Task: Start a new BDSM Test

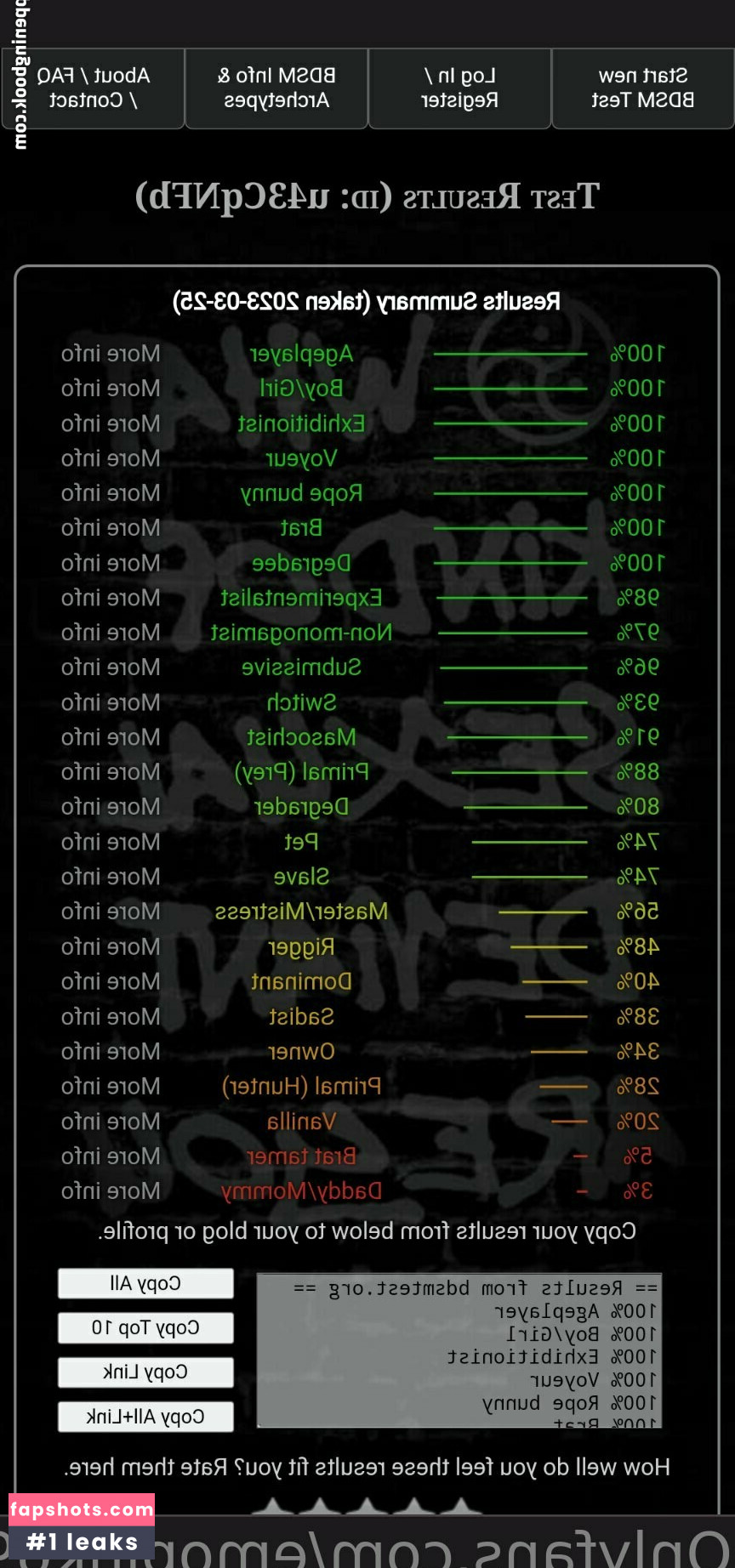Action: coord(643,88)
